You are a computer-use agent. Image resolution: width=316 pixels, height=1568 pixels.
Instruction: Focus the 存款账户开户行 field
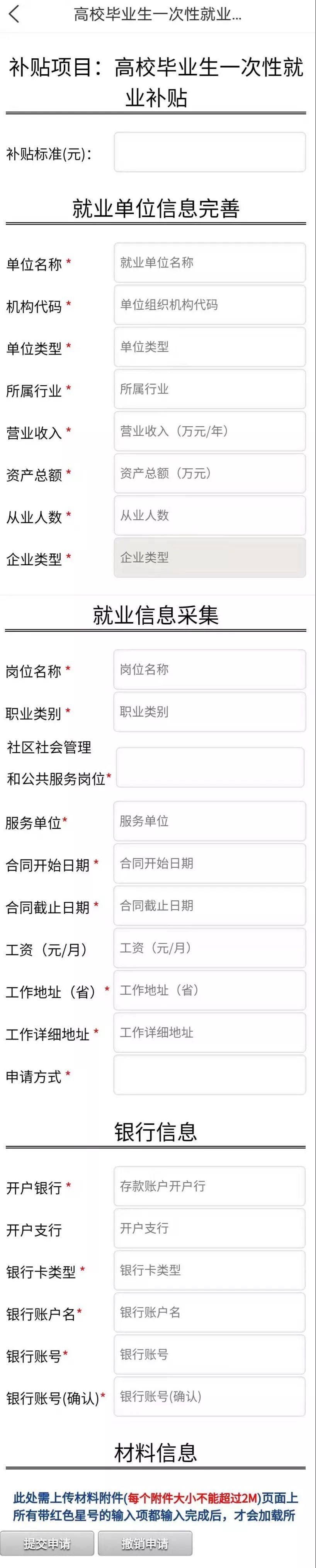209,1186
